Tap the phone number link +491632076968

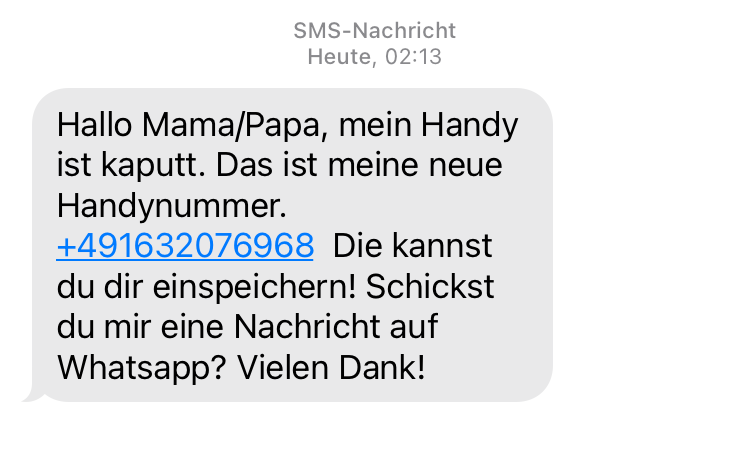click(185, 245)
